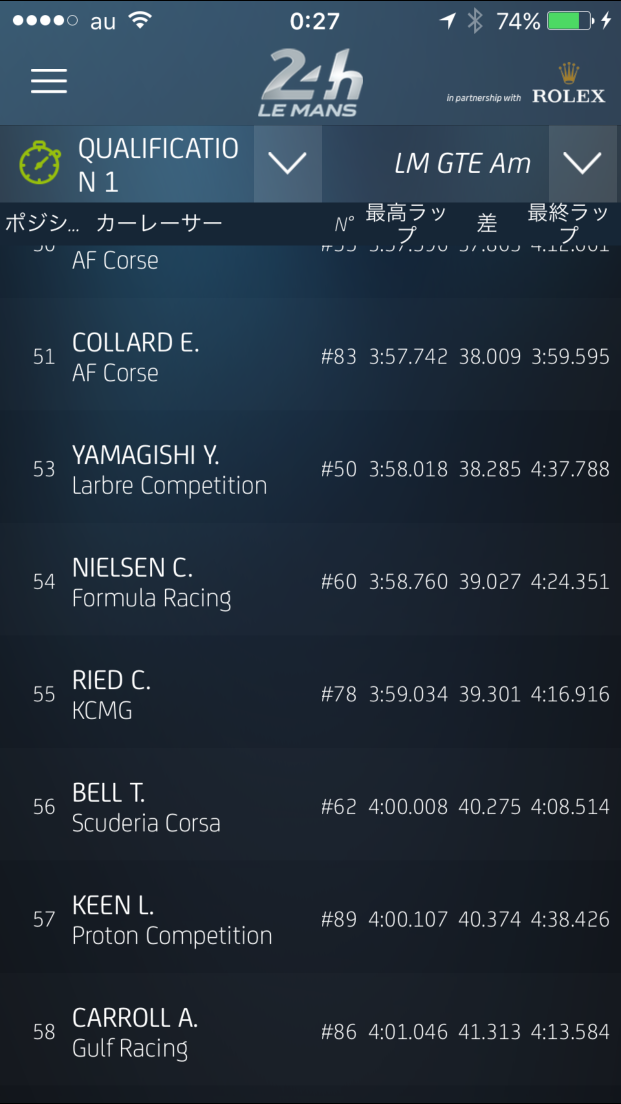Expand the Qualification 1 session dropdown
This screenshot has width=621, height=1104.
(287, 164)
